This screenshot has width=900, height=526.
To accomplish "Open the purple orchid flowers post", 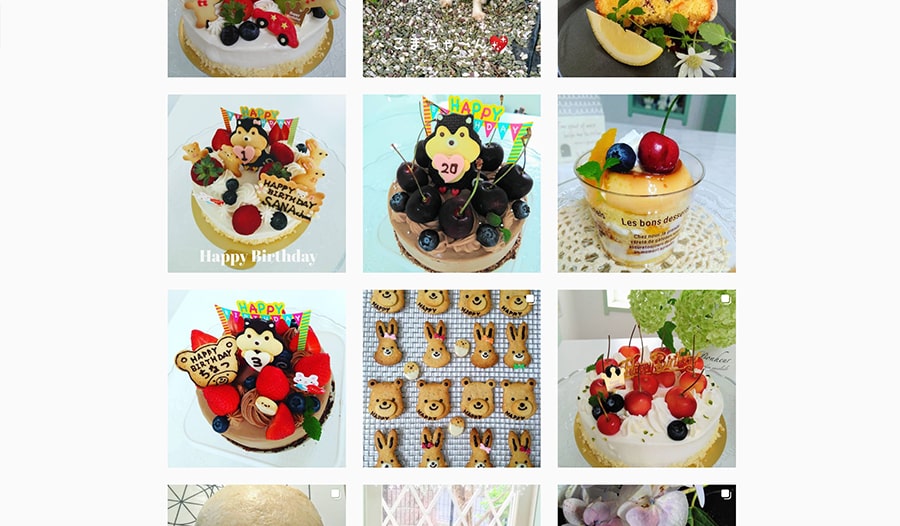I will tap(646, 506).
